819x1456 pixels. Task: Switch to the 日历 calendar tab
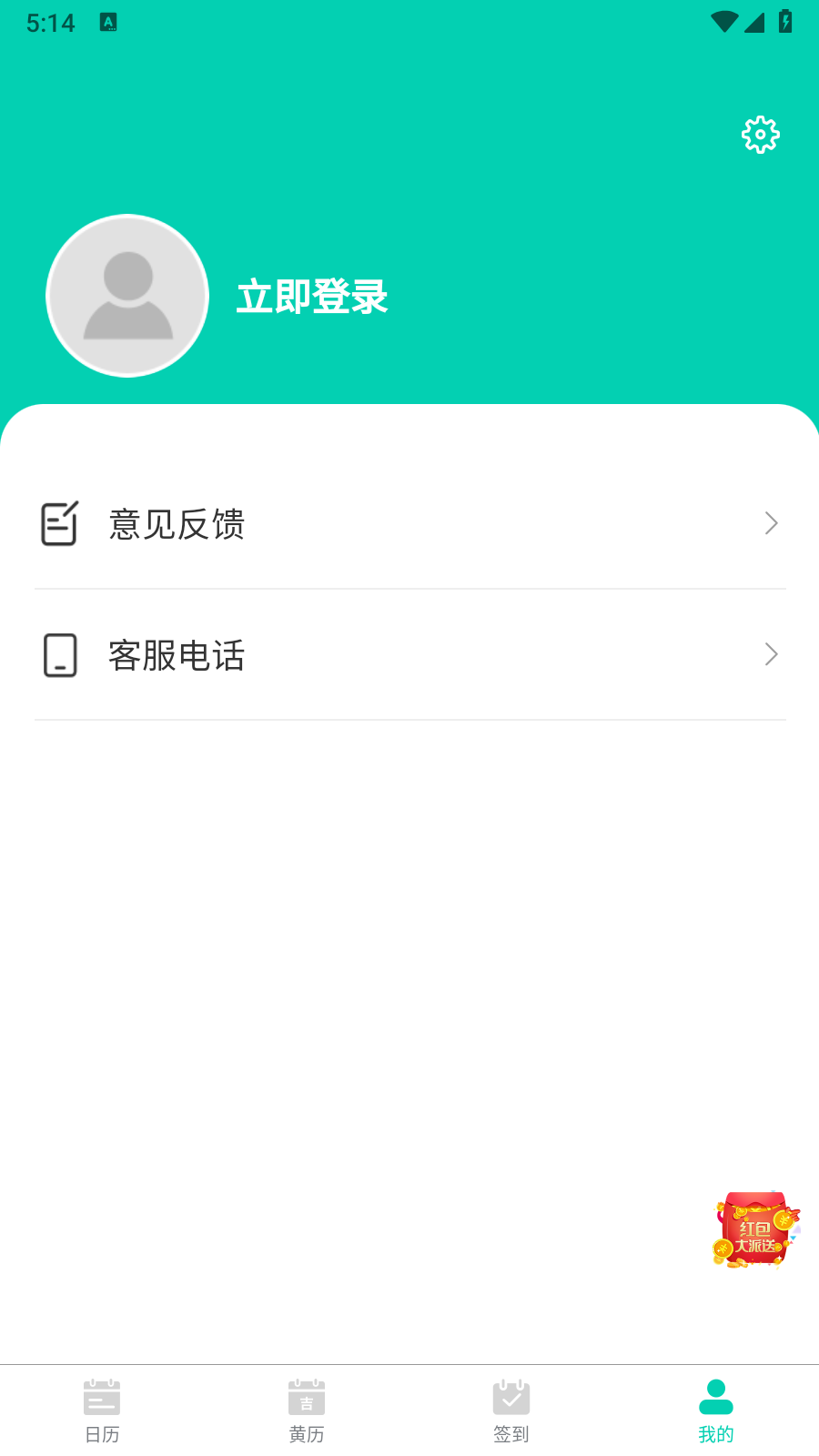(x=102, y=1410)
